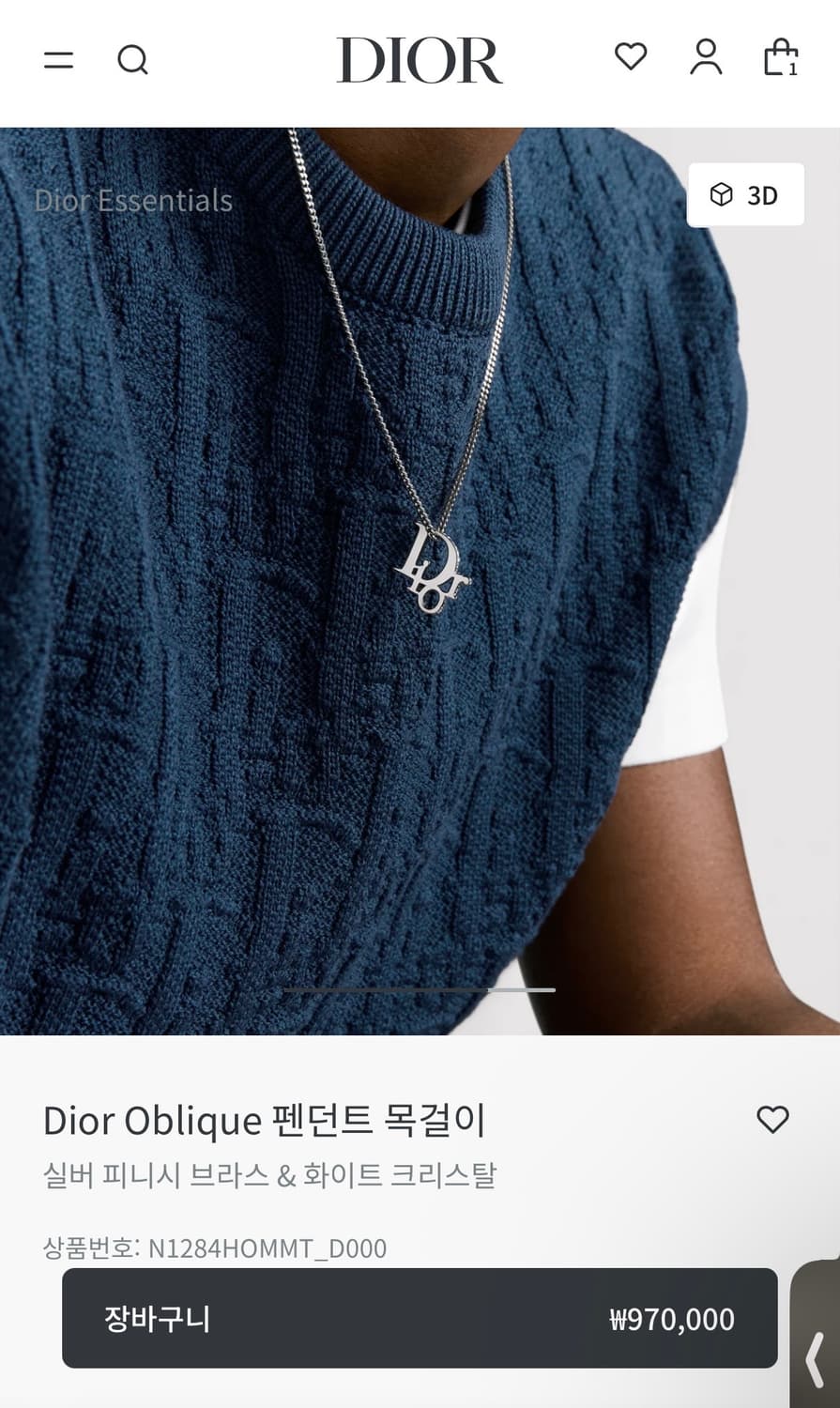Open the account profile icon
The height and width of the screenshot is (1408, 840).
click(x=705, y=59)
